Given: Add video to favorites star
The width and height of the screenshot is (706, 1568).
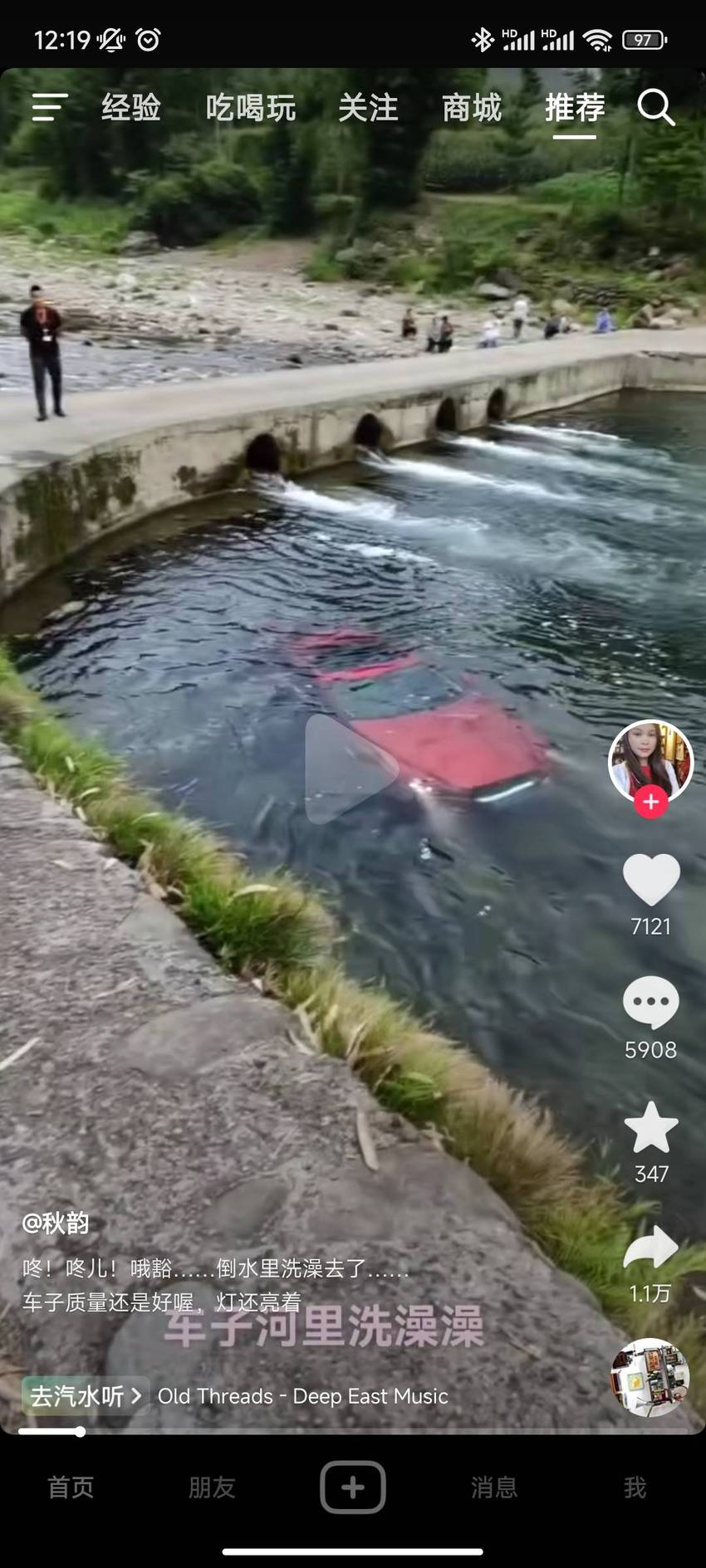Looking at the screenshot, I should pos(651,1128).
